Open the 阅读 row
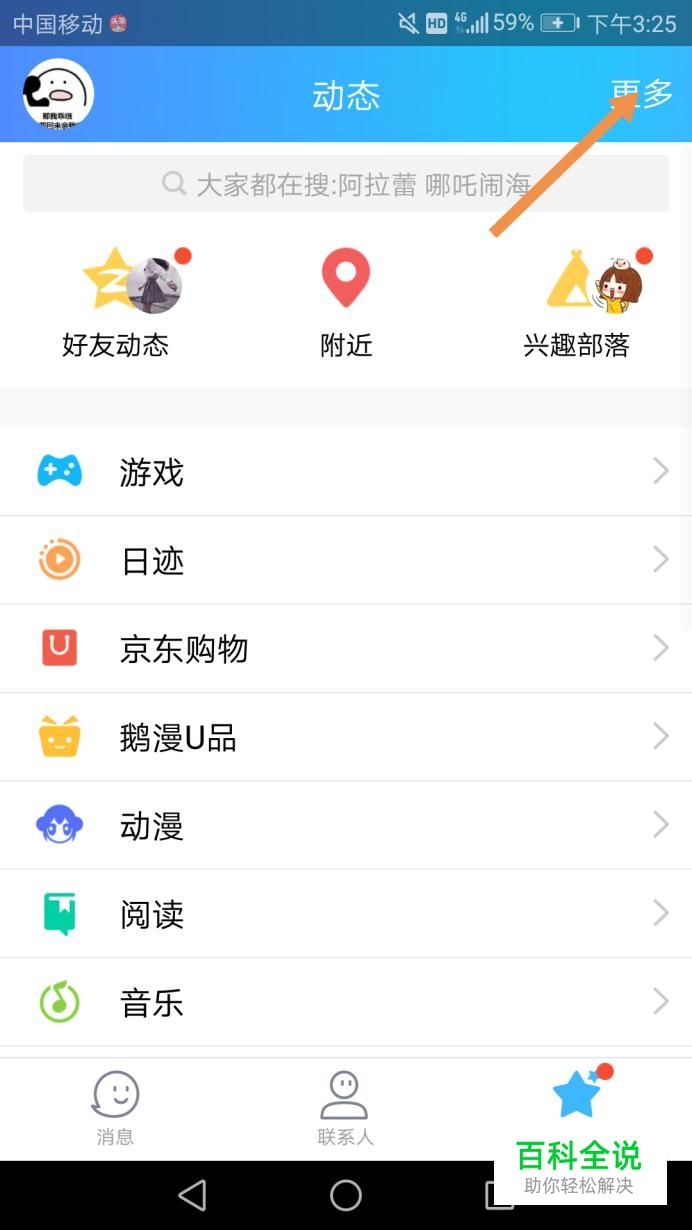692x1230 pixels. click(346, 914)
